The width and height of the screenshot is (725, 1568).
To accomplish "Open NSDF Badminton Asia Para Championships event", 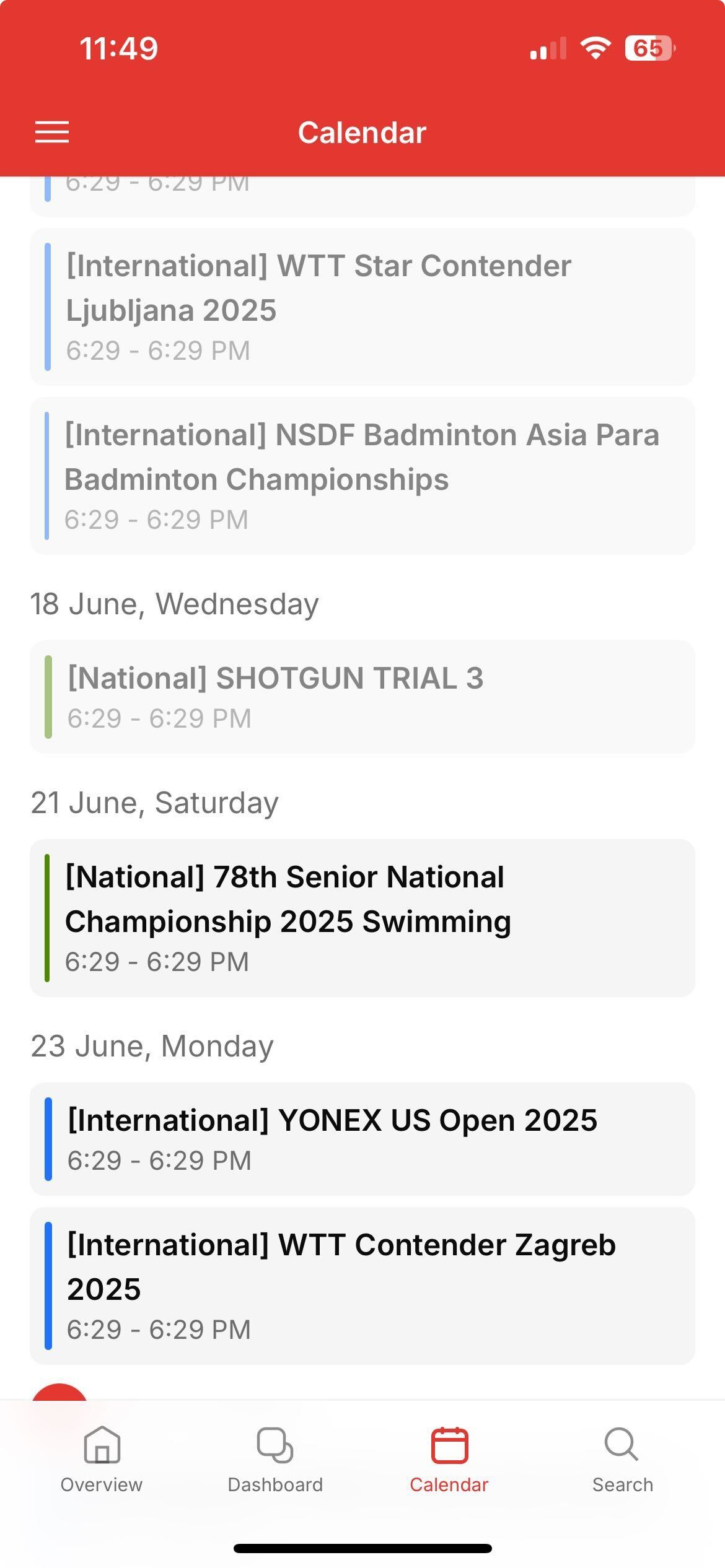I will [x=362, y=476].
